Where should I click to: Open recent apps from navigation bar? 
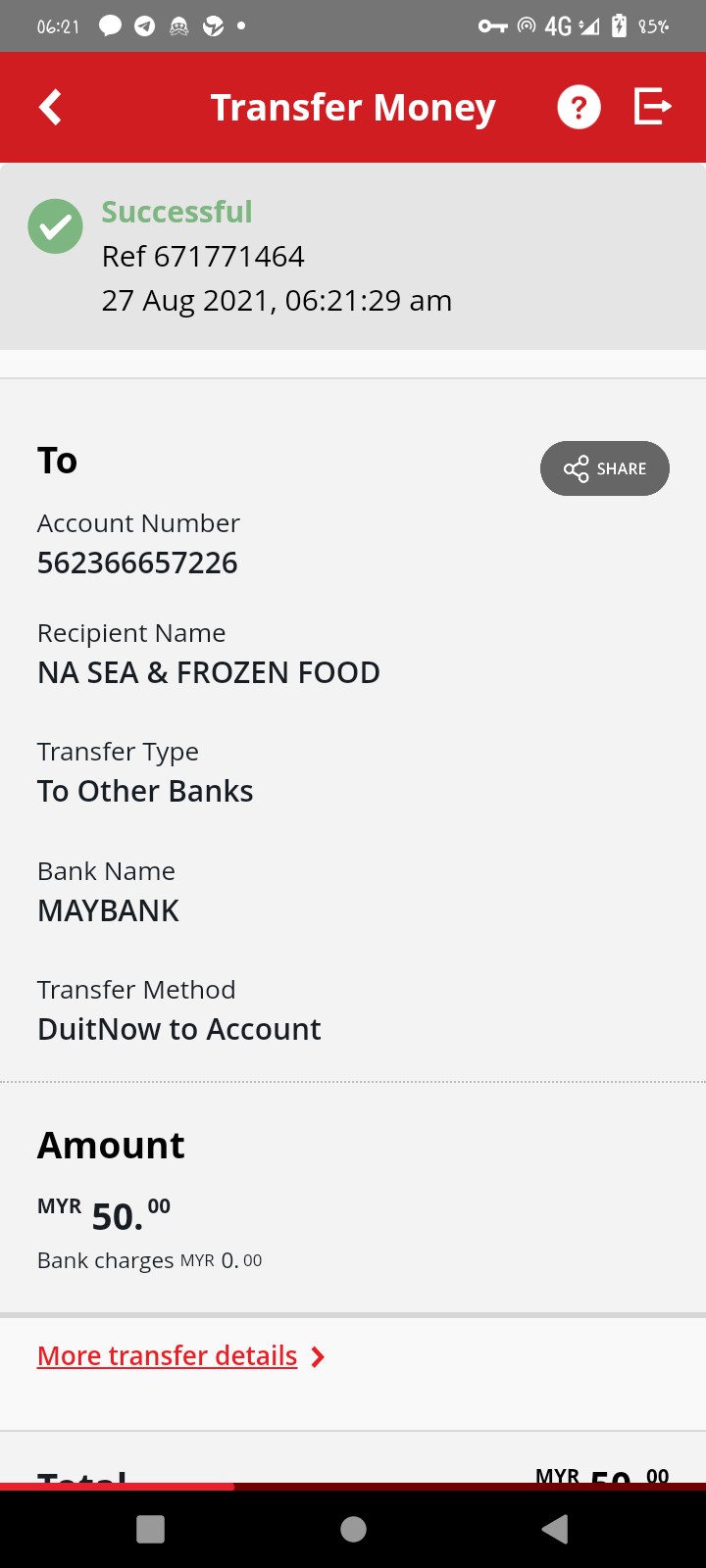click(150, 1529)
